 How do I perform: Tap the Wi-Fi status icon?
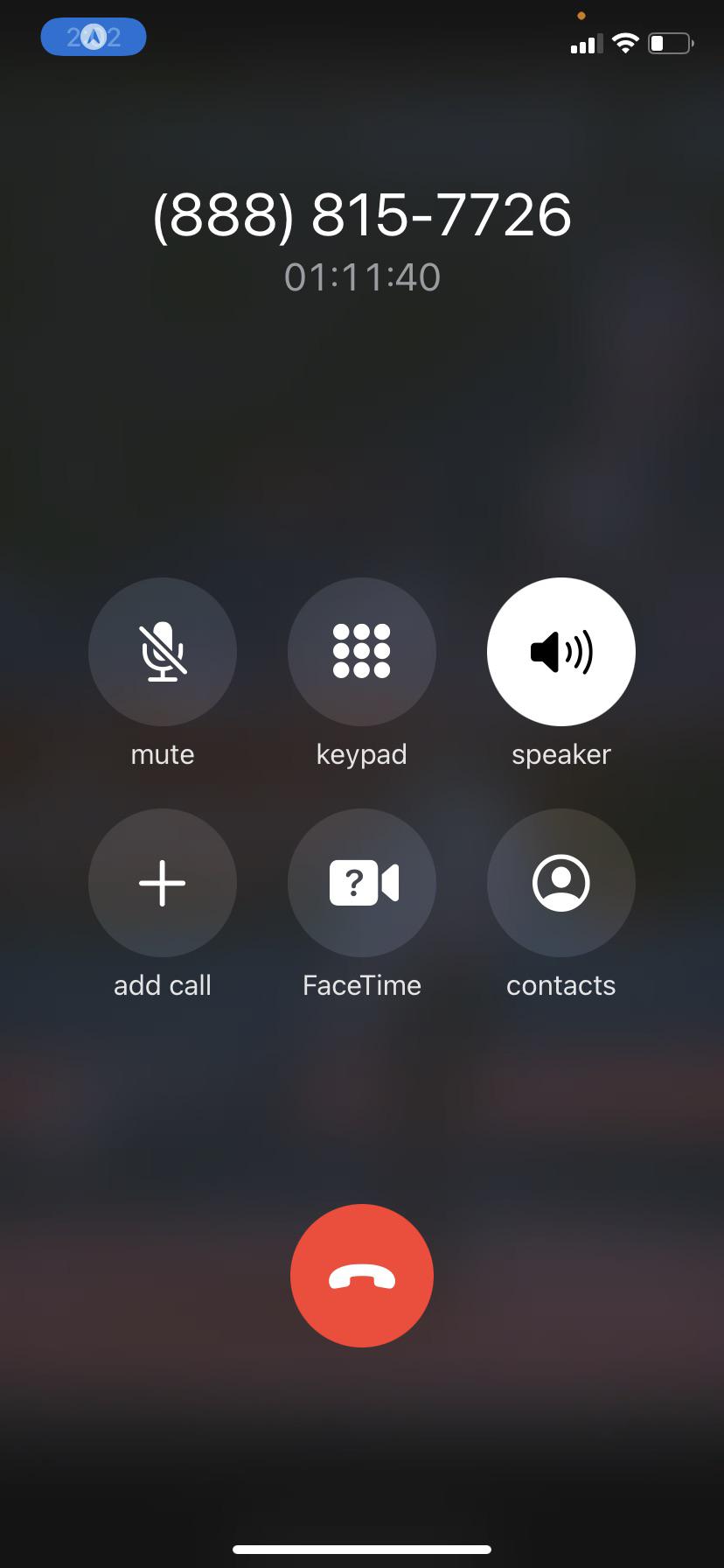(x=626, y=43)
